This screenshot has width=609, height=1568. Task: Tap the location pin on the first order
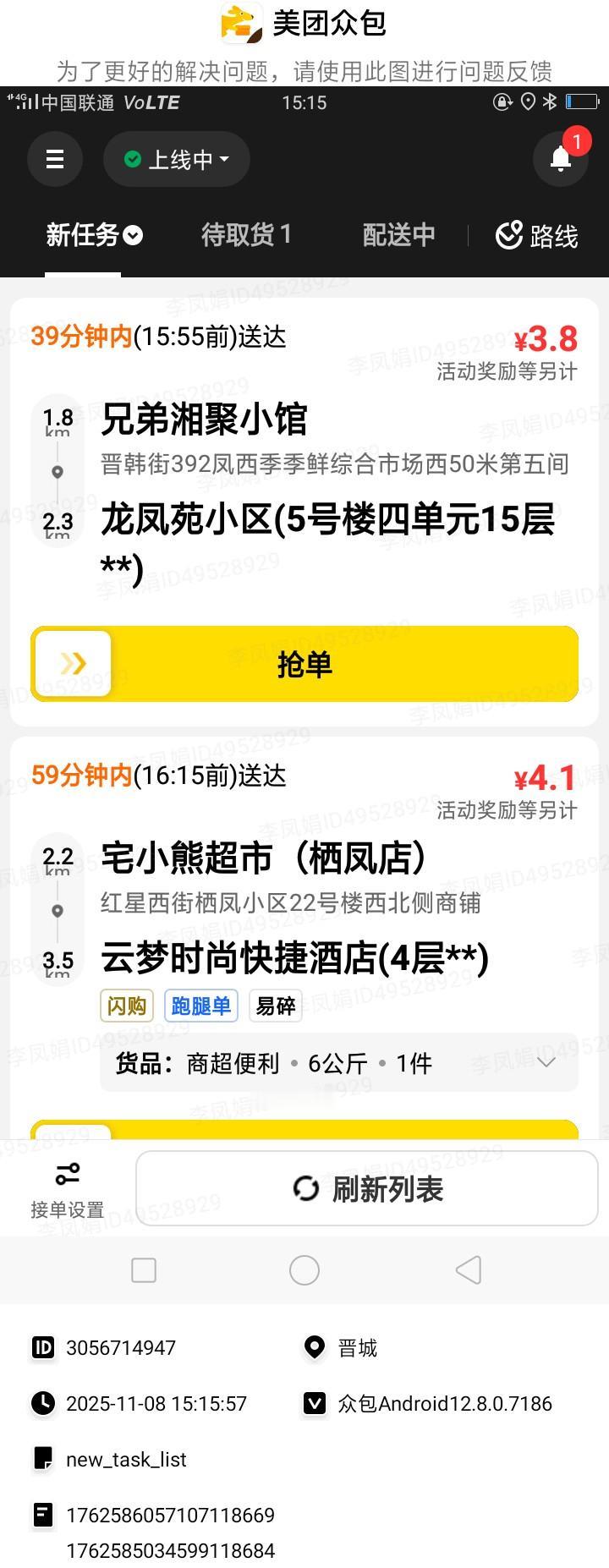tap(58, 470)
